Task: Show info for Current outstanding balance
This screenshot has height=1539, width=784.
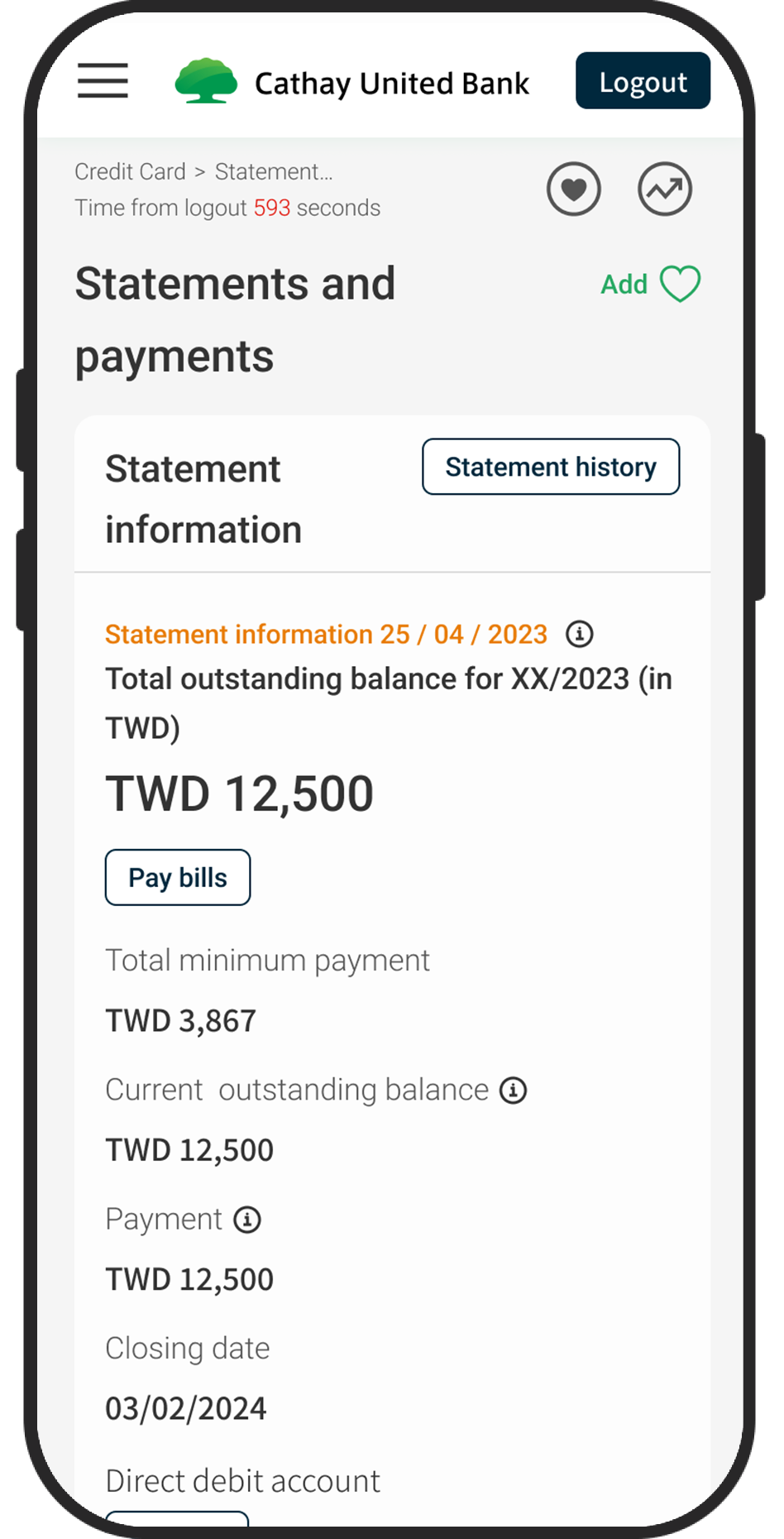Action: (x=513, y=1091)
